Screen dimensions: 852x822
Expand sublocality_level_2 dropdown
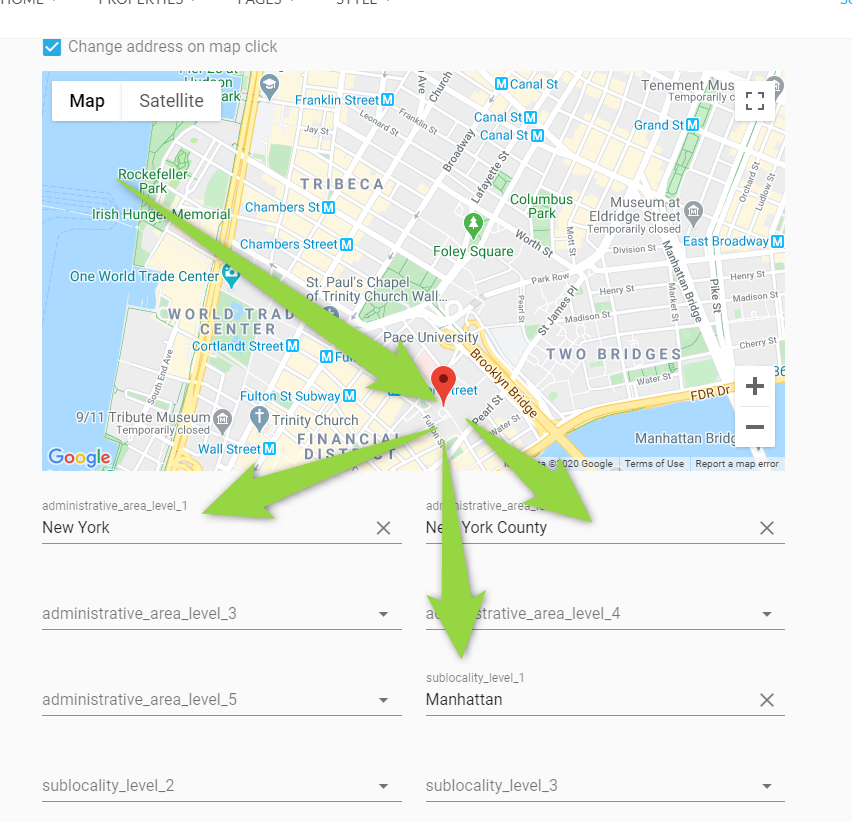click(x=383, y=786)
